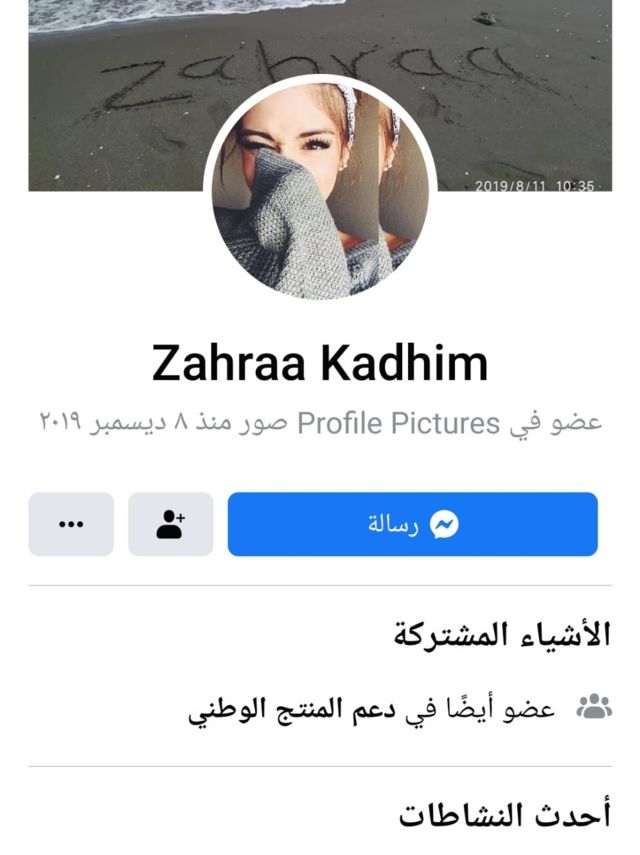Screen dimensions: 640x855
Task: Add Zahraa Kadhim as a friend
Action: pos(170,524)
